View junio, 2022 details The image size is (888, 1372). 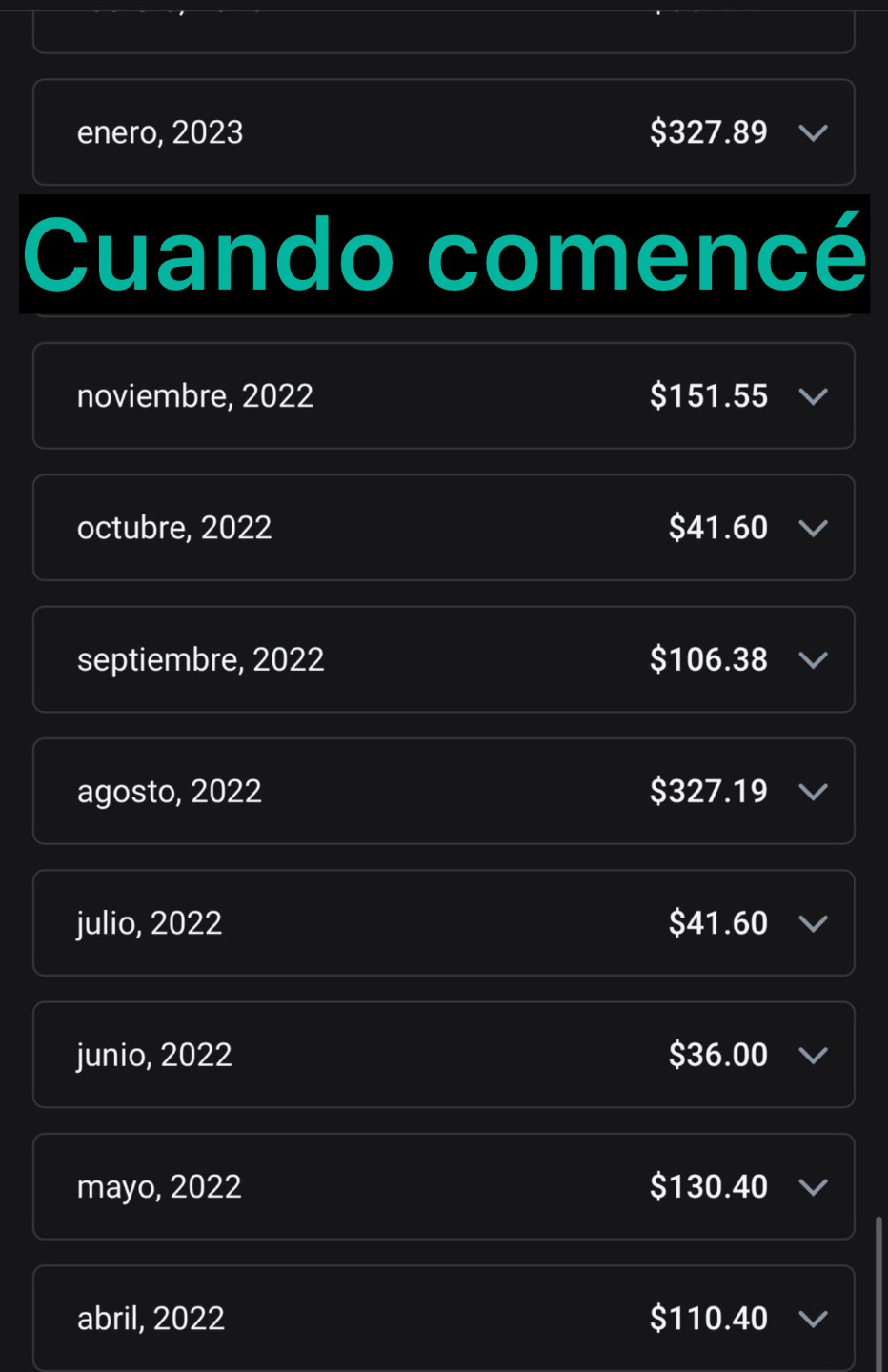tap(813, 1055)
